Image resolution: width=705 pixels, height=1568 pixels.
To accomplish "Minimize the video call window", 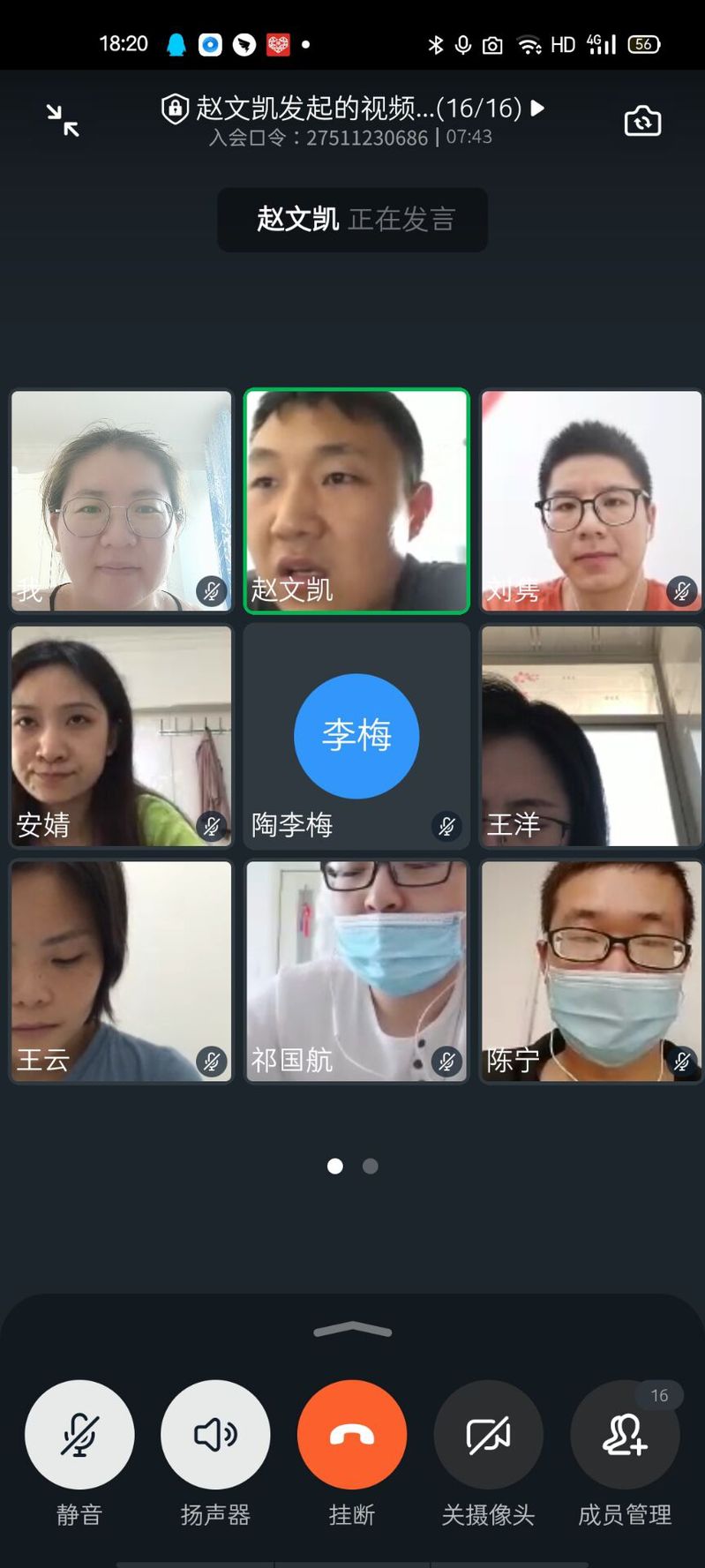I will pos(63,120).
